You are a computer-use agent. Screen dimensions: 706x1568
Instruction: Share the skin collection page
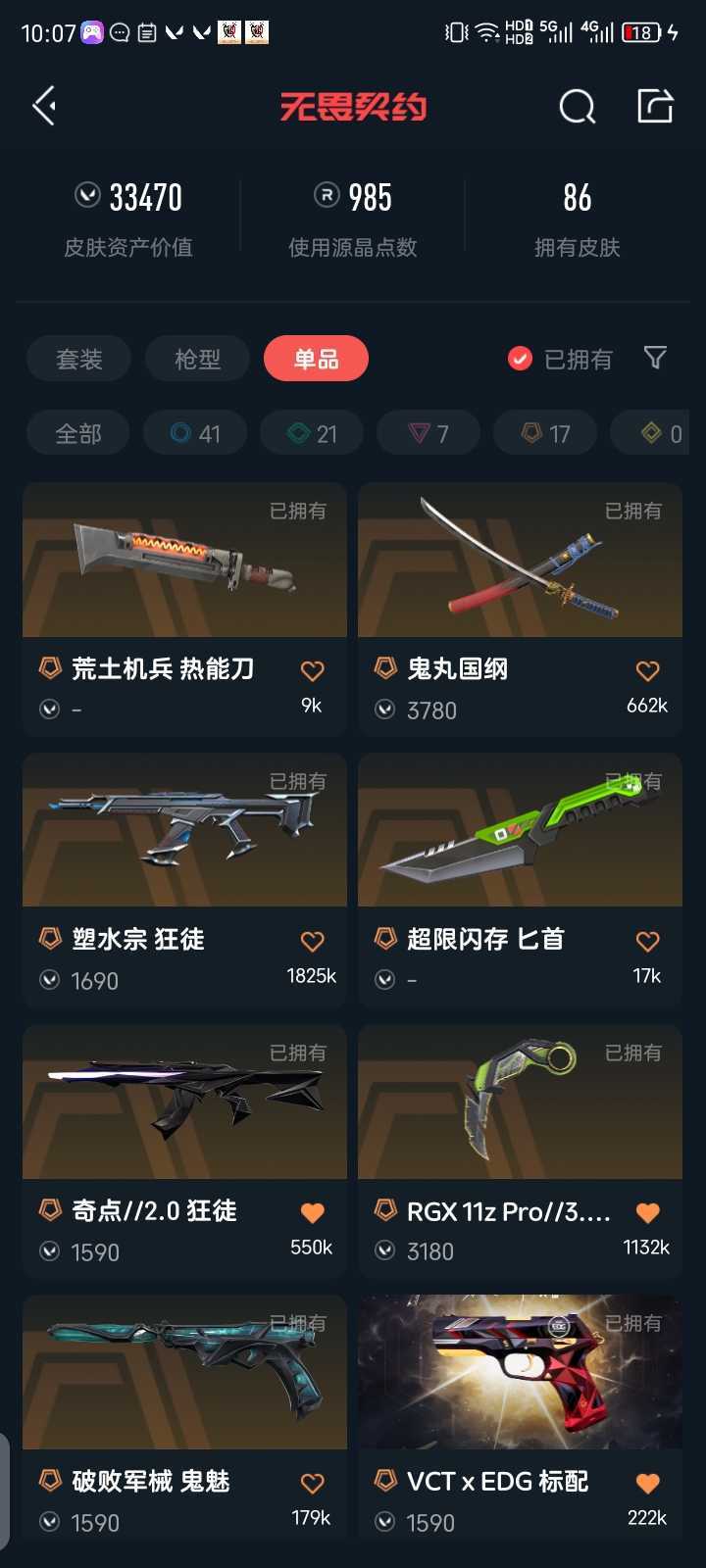point(655,106)
